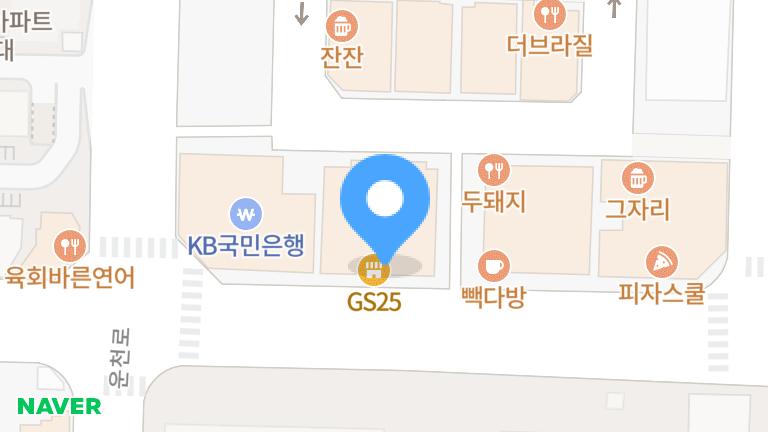
Task: Select the KB국민은행 bank marker
Action: tap(246, 213)
